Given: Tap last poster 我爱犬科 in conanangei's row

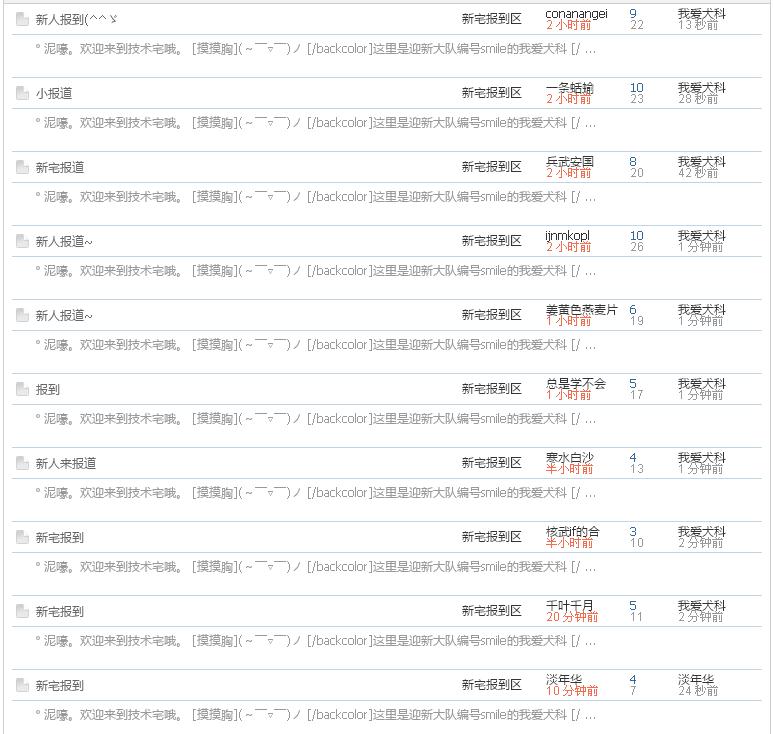Looking at the screenshot, I should point(701,14).
